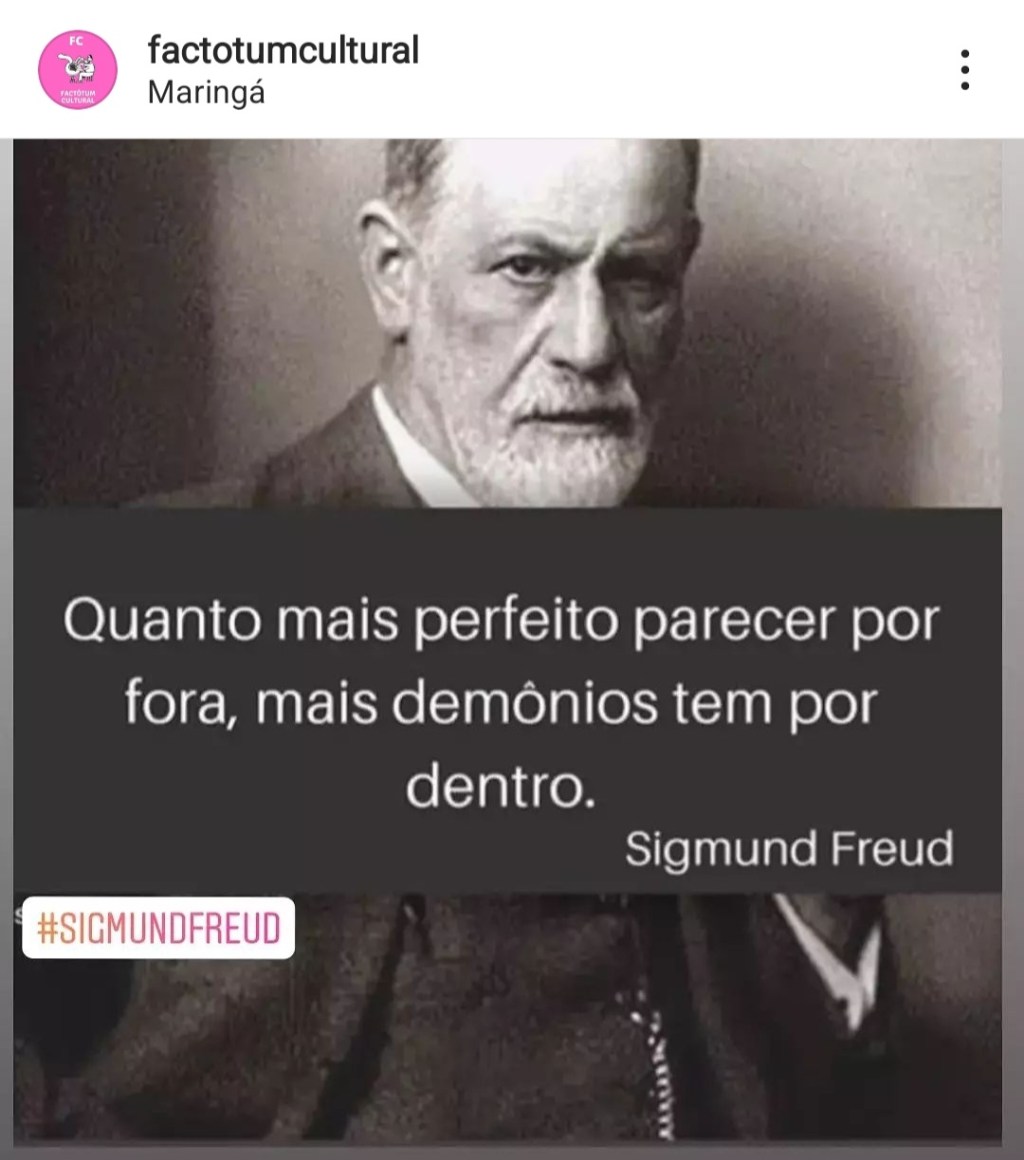Image resolution: width=1024 pixels, height=1160 pixels.
Task: Visit the factotumcultural username link
Action: (282, 49)
